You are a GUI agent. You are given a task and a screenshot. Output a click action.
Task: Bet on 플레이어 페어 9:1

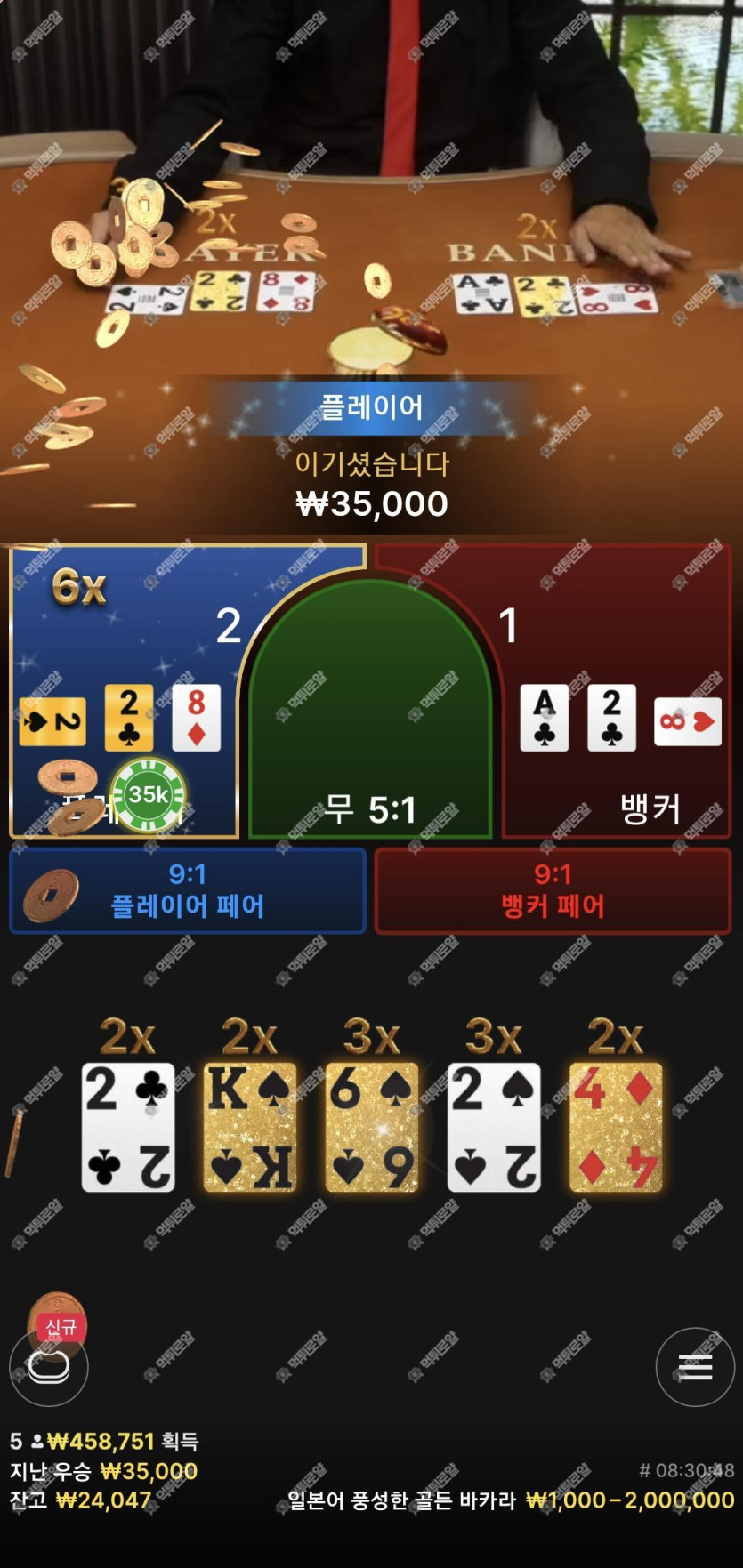click(188, 890)
